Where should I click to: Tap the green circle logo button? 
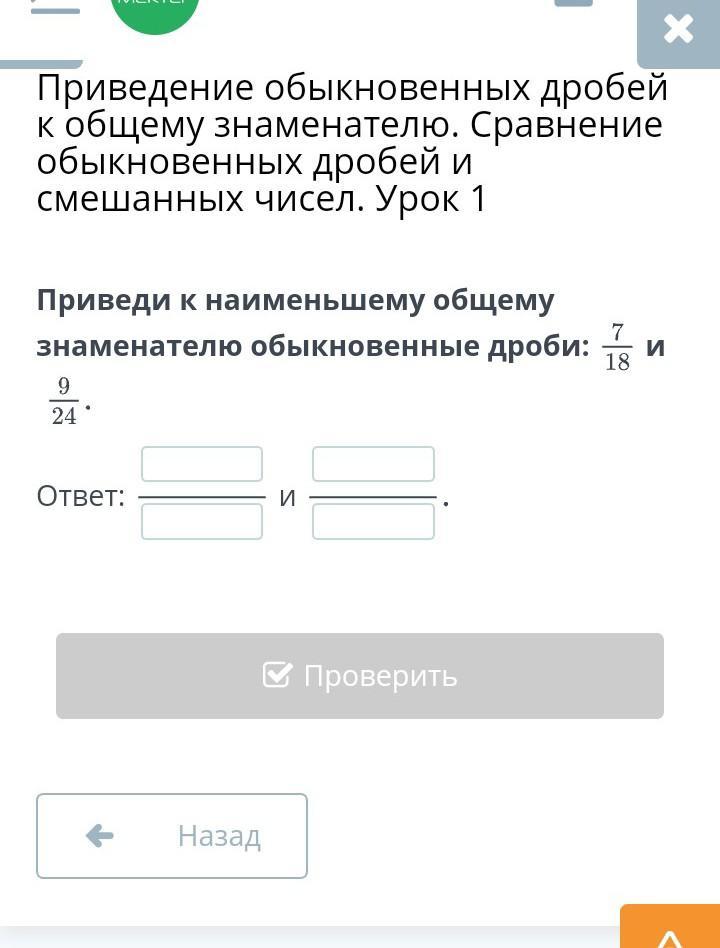[x=154, y=12]
